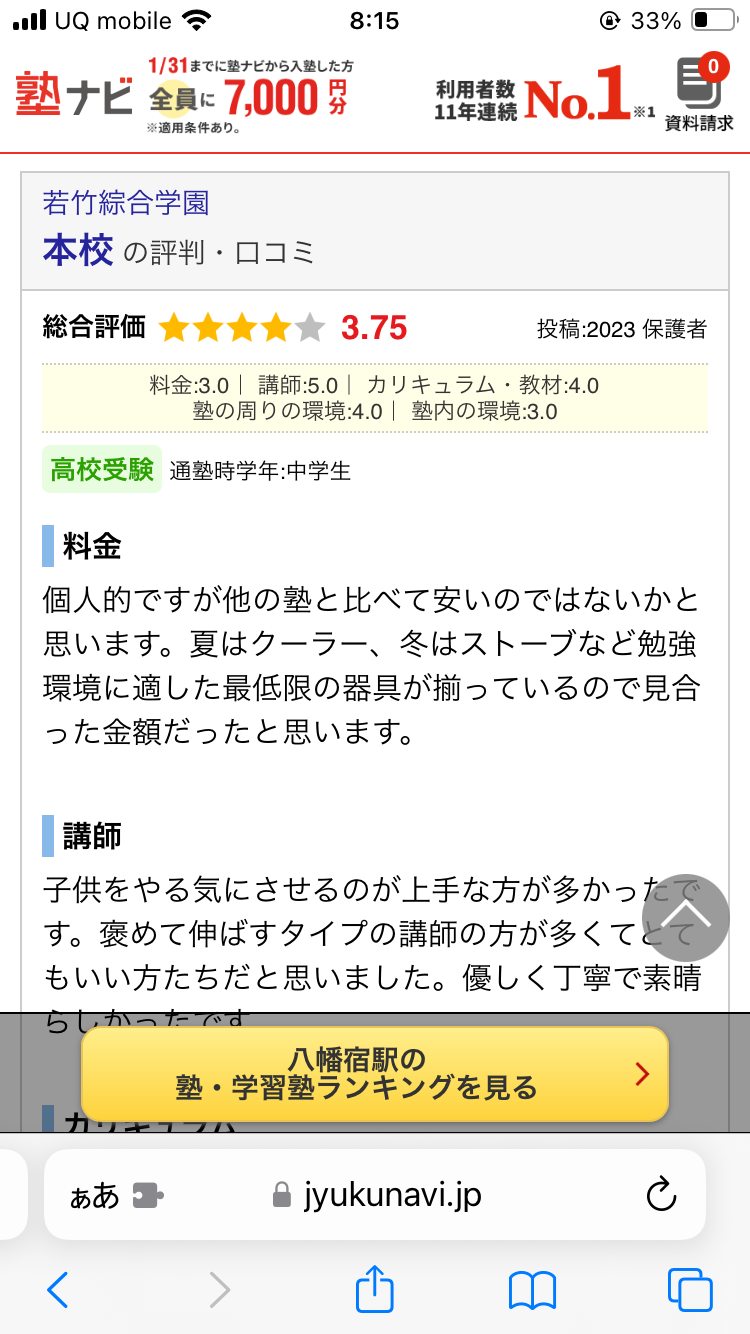Go back to the previous page

click(58, 1290)
